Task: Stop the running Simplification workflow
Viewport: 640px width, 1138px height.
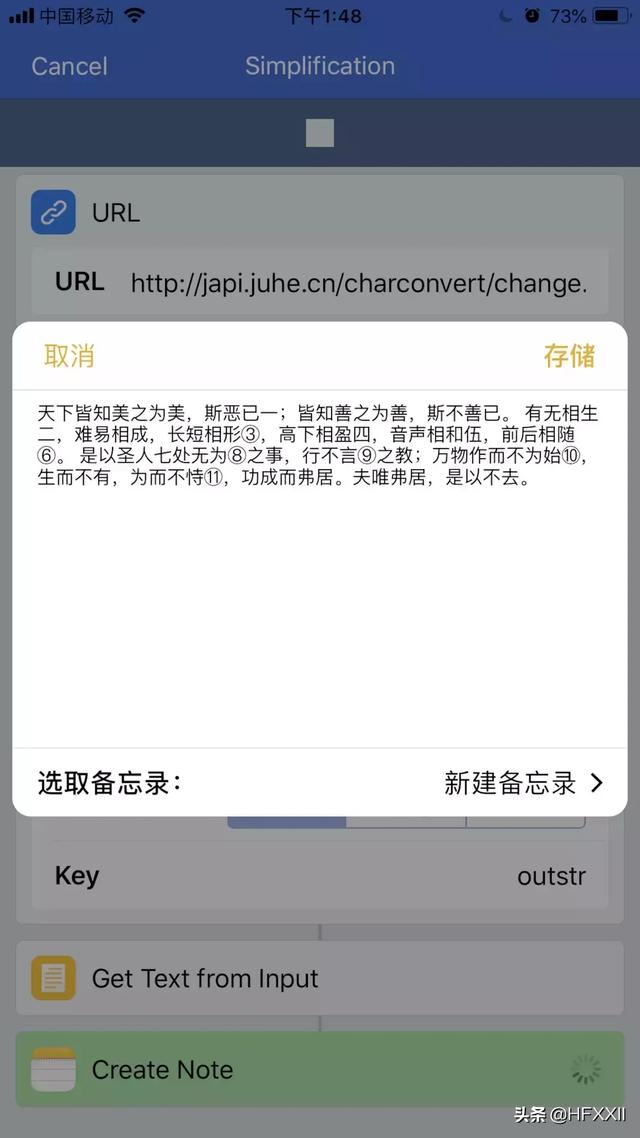Action: click(x=320, y=133)
